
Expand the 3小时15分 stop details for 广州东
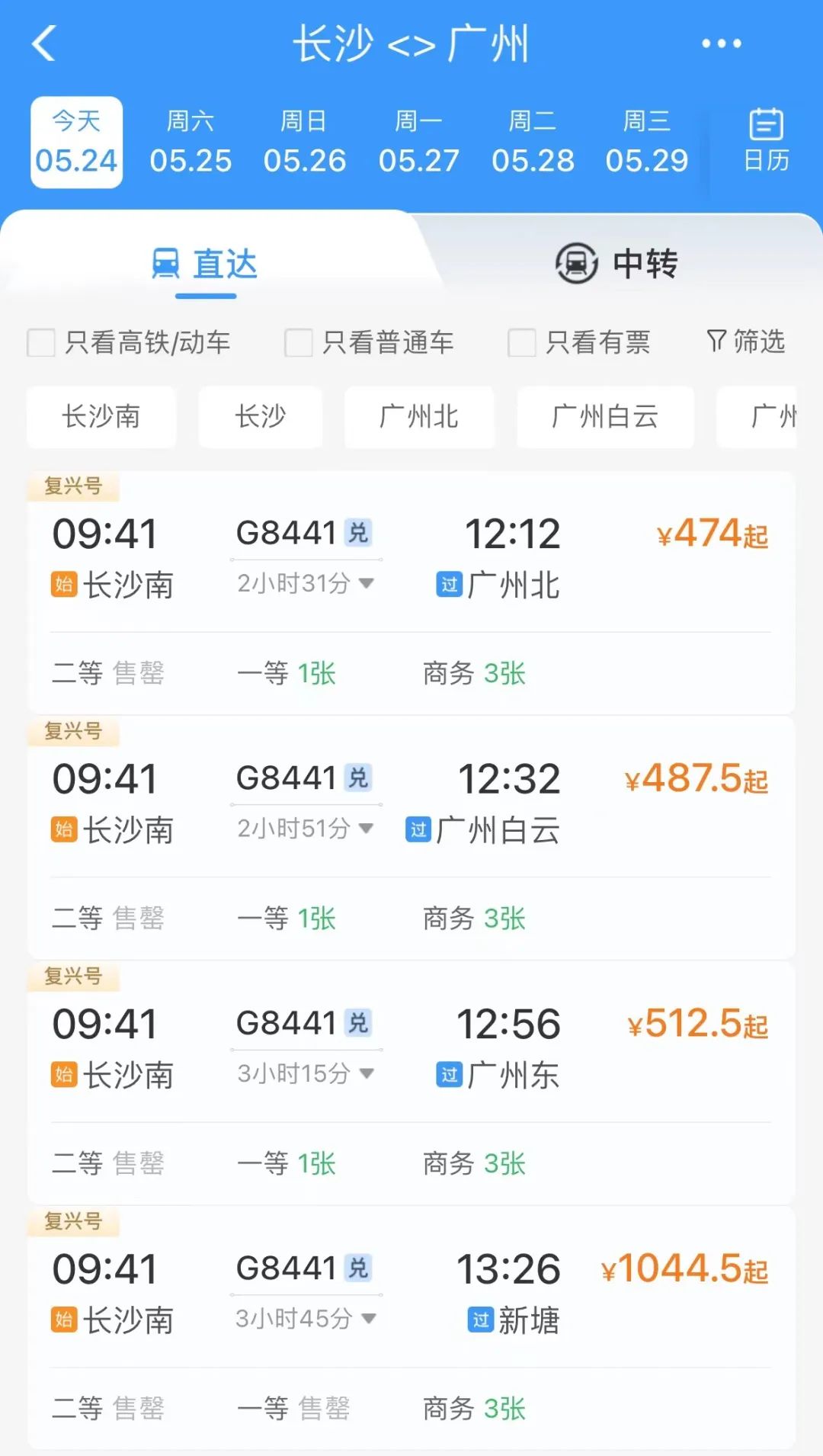tap(305, 1073)
